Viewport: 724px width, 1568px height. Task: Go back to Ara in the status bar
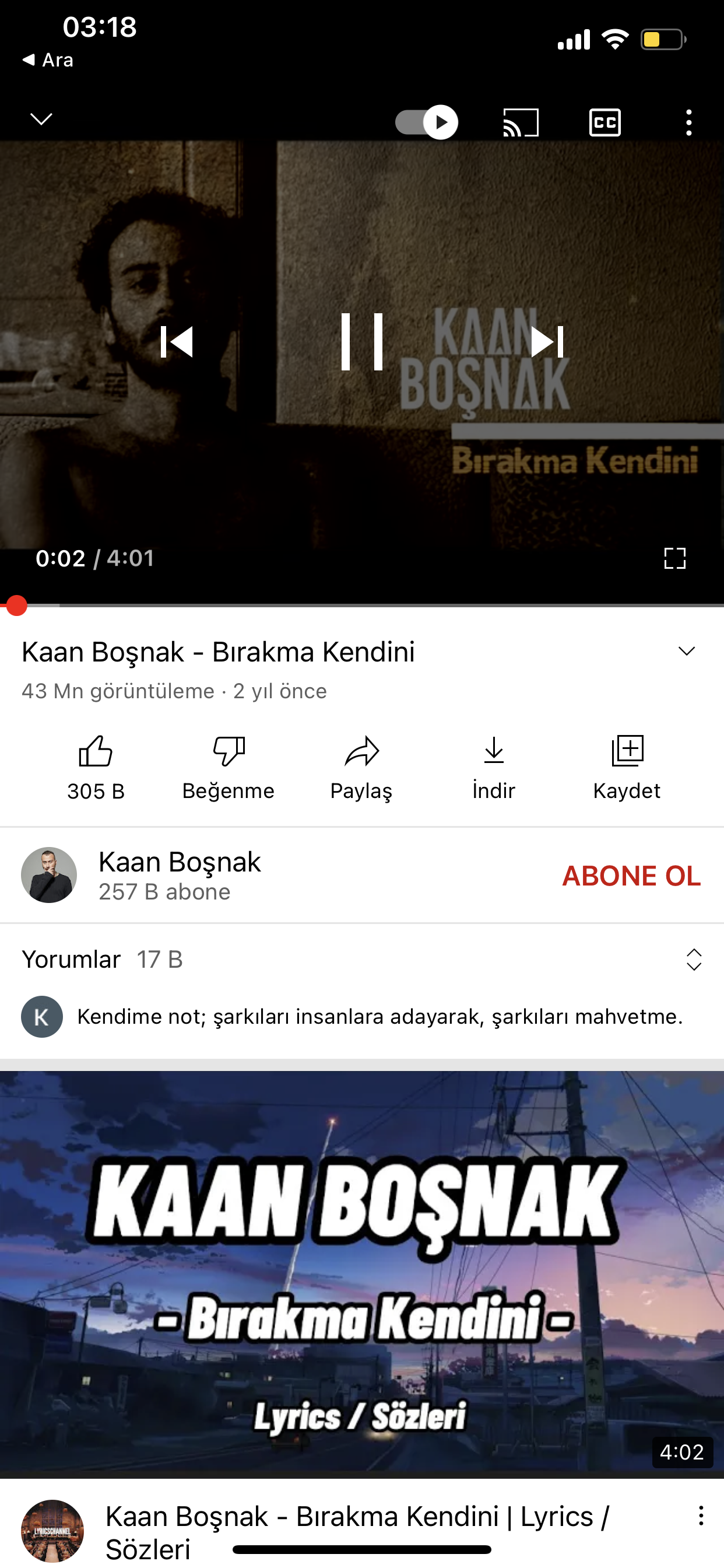pyautogui.click(x=48, y=60)
